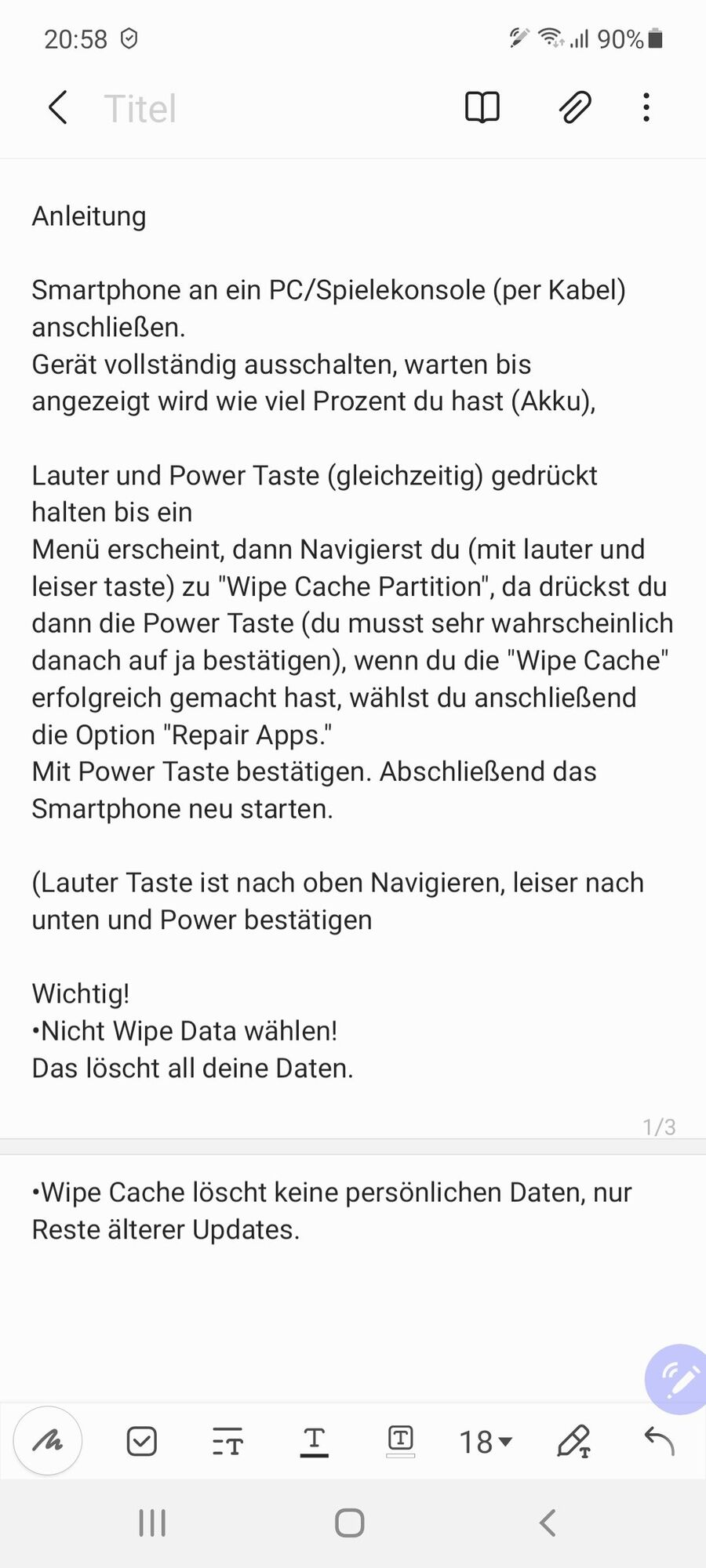Go back from the note
This screenshot has height=1568, width=706.
(57, 107)
